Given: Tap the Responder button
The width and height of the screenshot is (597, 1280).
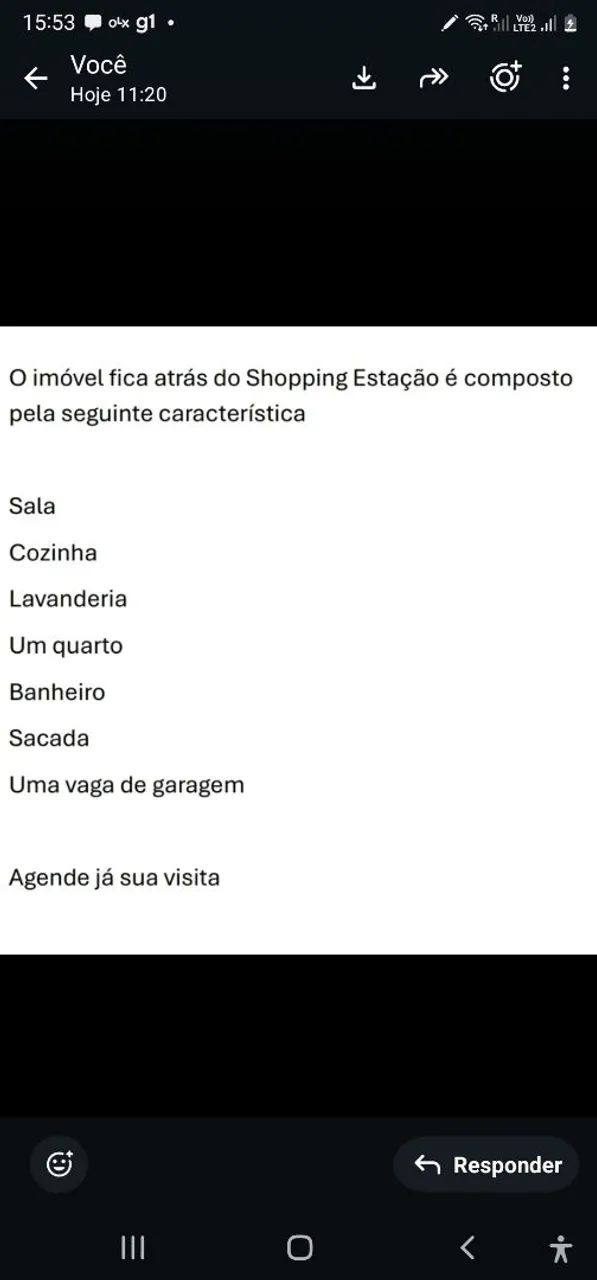Looking at the screenshot, I should click(x=487, y=1164).
